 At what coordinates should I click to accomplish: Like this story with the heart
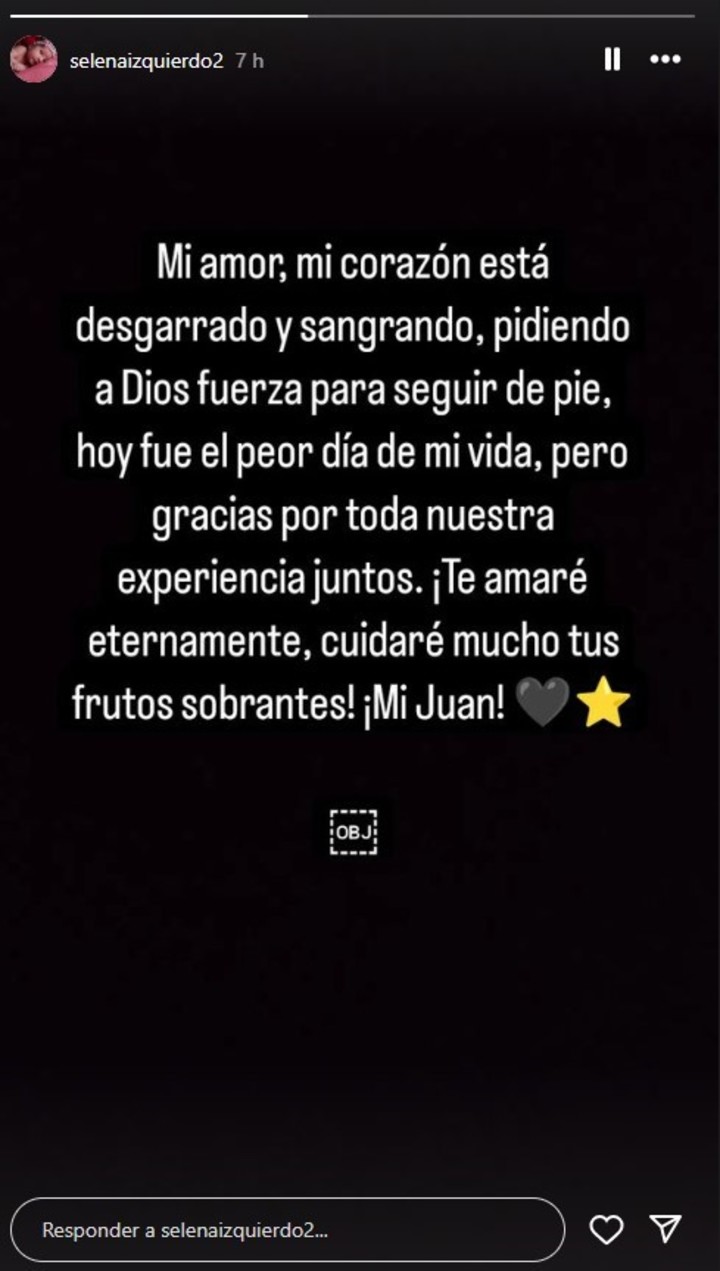pos(606,1230)
